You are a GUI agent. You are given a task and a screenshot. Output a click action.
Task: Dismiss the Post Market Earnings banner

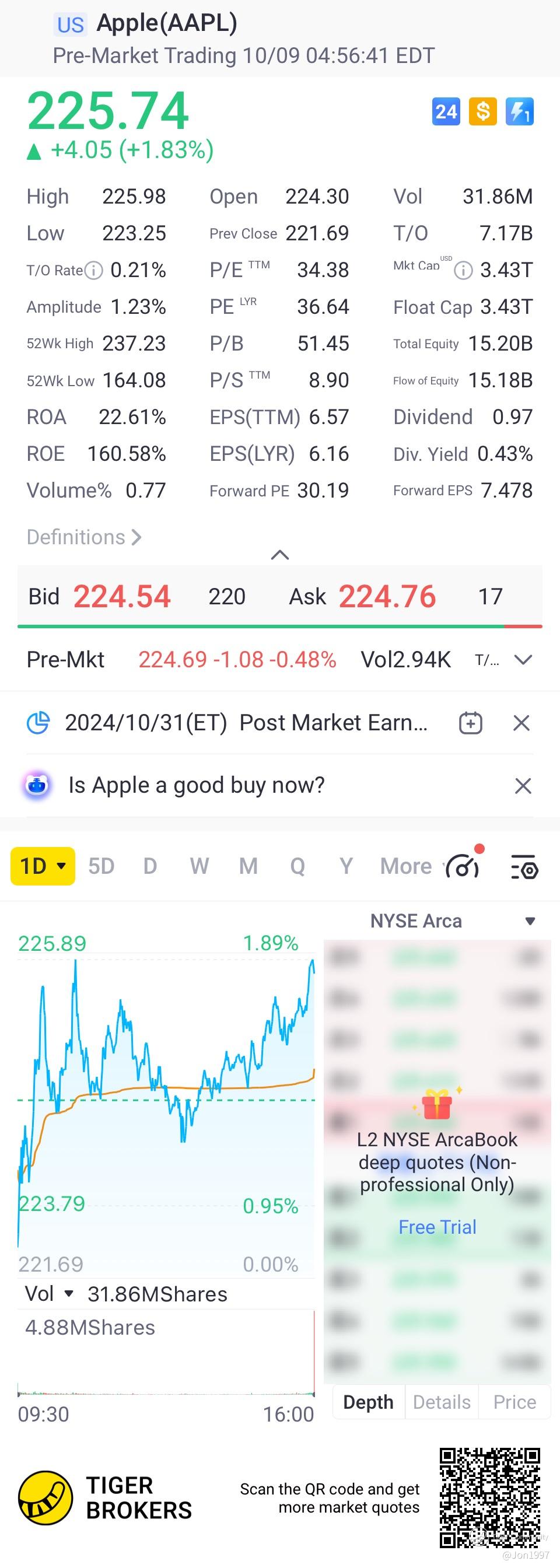click(521, 723)
